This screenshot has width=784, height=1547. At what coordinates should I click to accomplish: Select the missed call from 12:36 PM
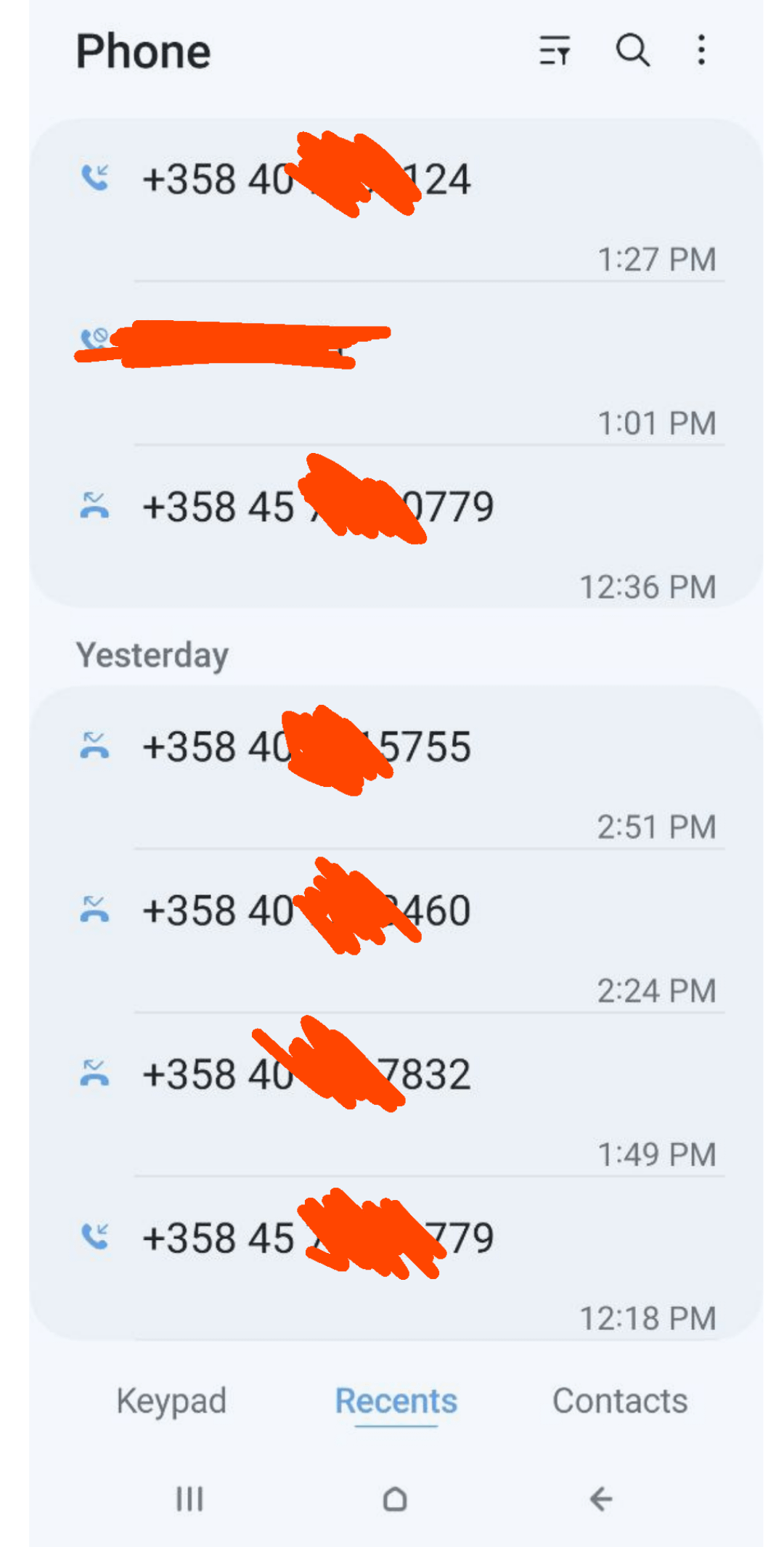(x=396, y=526)
